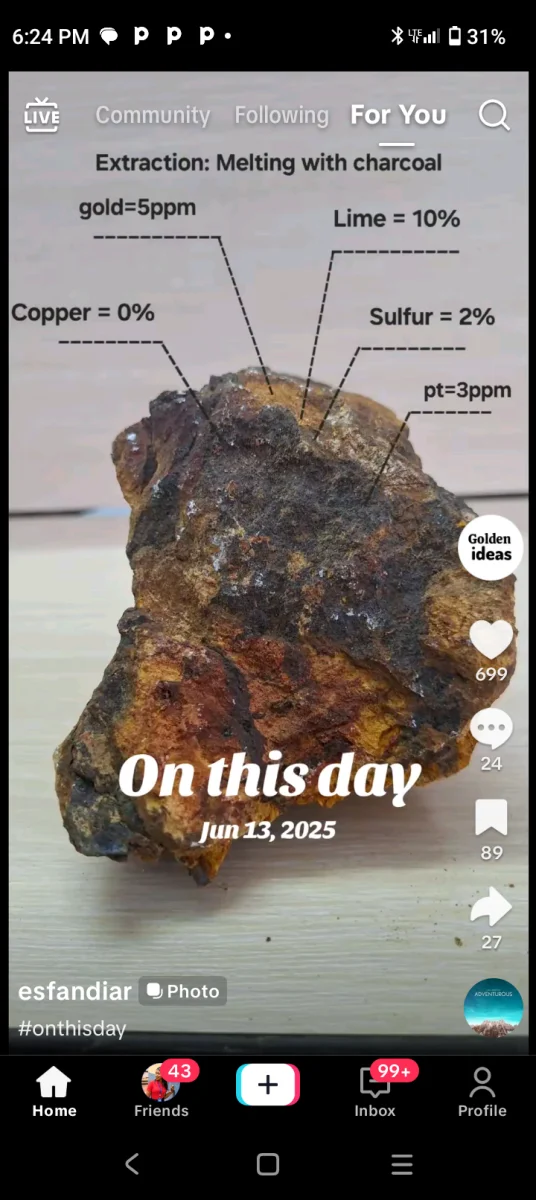Open the LIVE icon

click(x=42, y=115)
